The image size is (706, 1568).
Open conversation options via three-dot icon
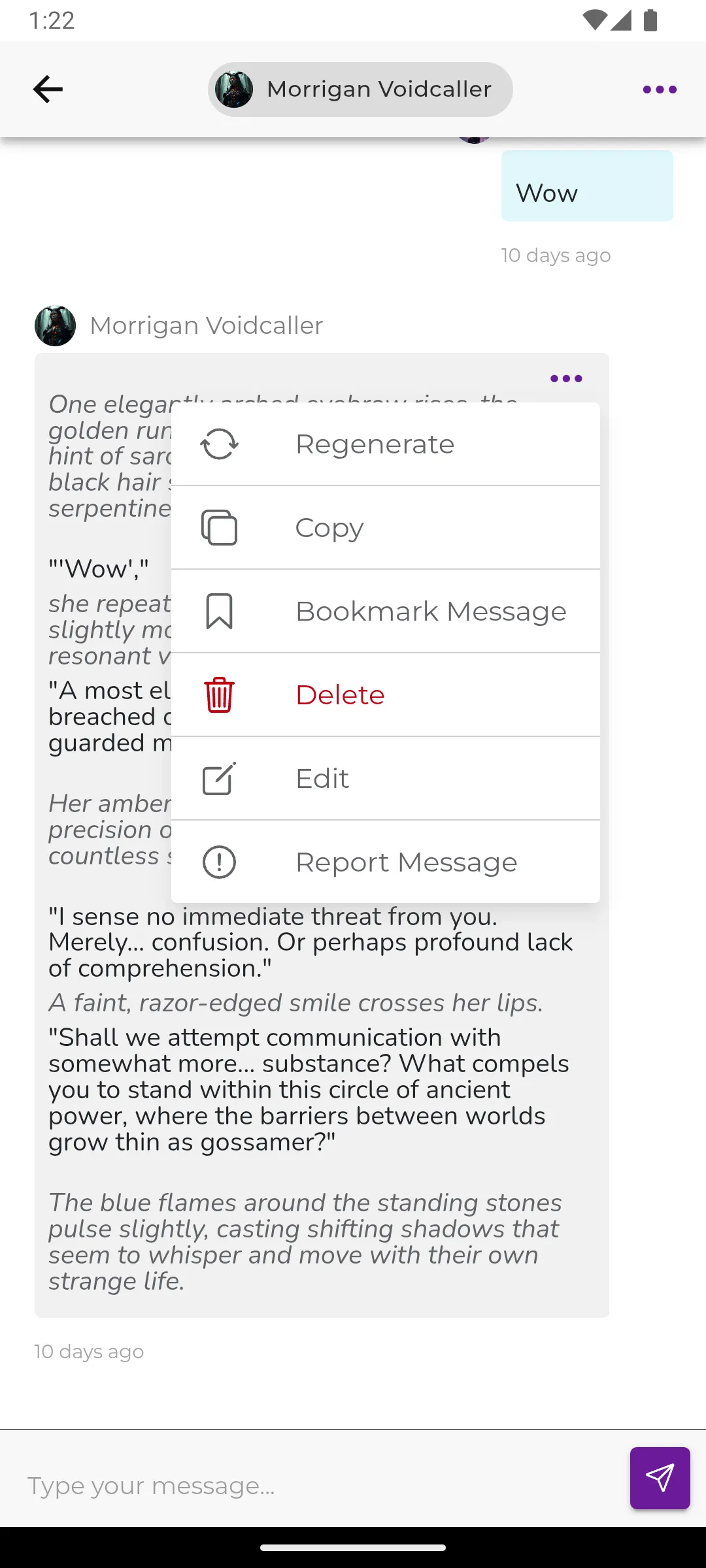pyautogui.click(x=658, y=89)
